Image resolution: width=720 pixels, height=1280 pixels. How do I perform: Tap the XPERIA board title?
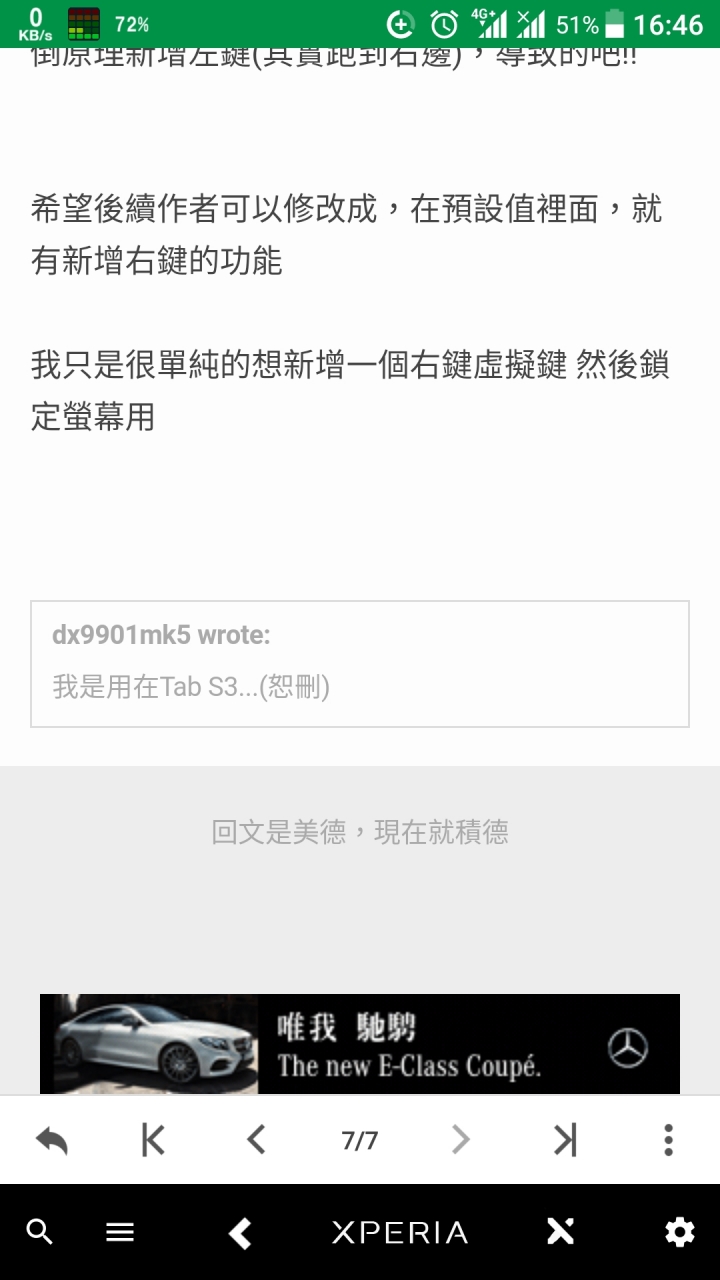point(400,1232)
